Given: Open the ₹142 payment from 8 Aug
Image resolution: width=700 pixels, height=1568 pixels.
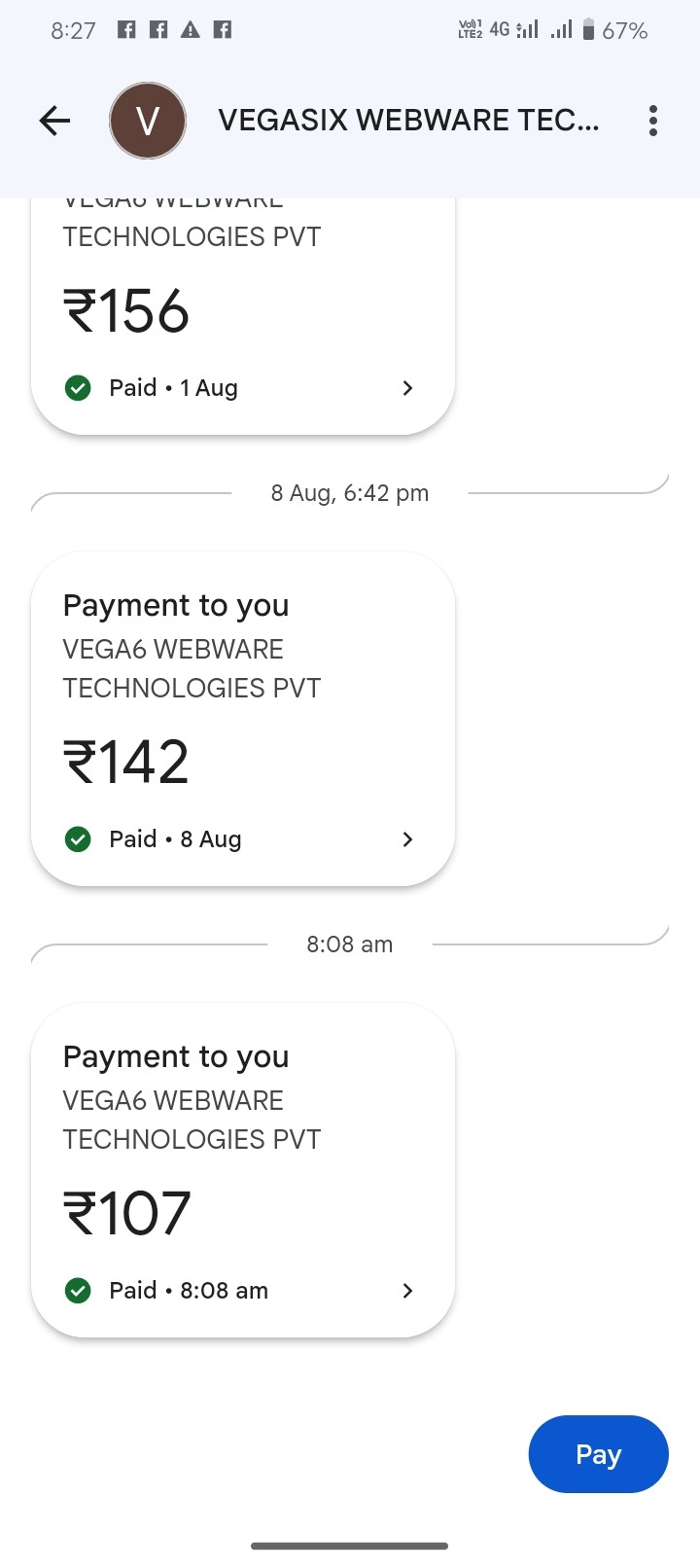Looking at the screenshot, I should [243, 720].
